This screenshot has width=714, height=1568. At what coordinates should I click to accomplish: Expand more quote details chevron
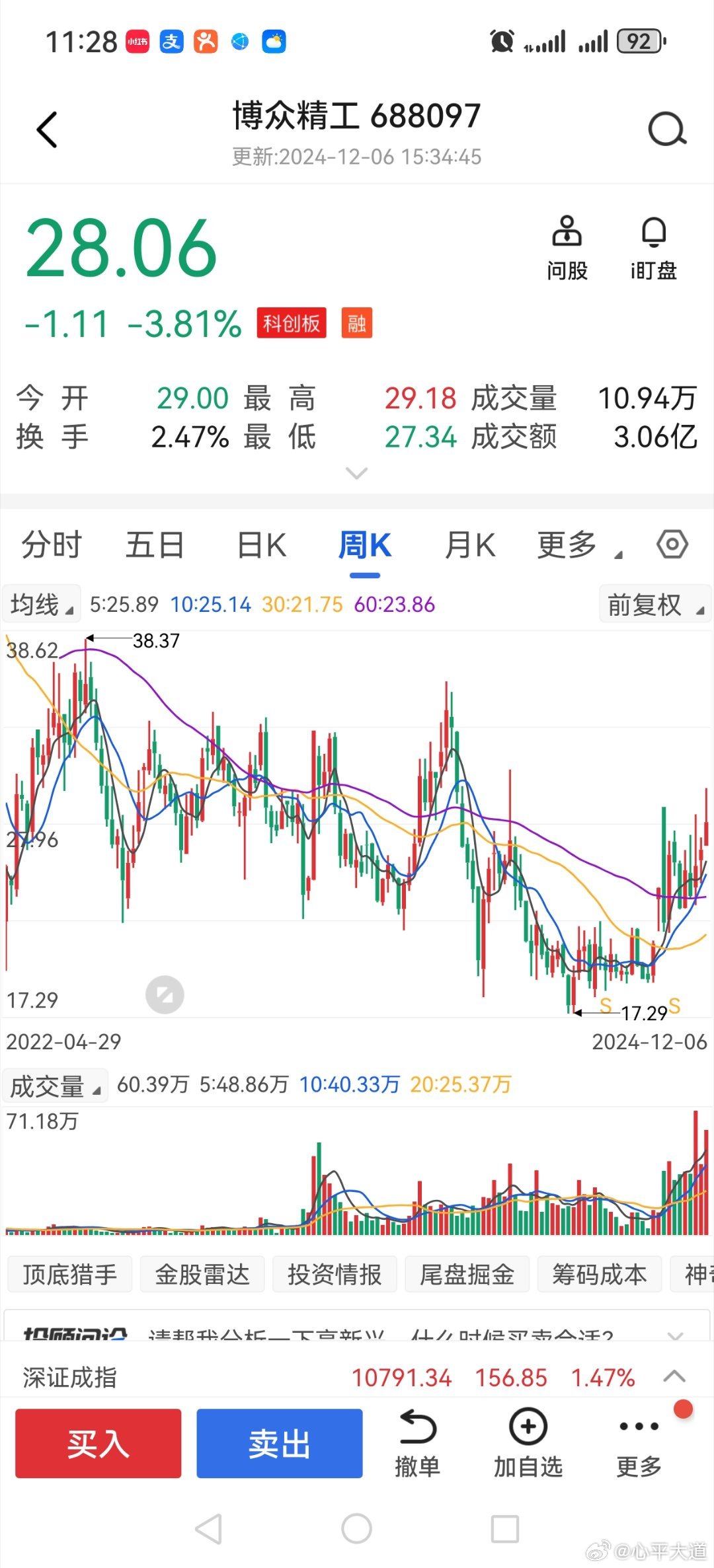[x=357, y=473]
